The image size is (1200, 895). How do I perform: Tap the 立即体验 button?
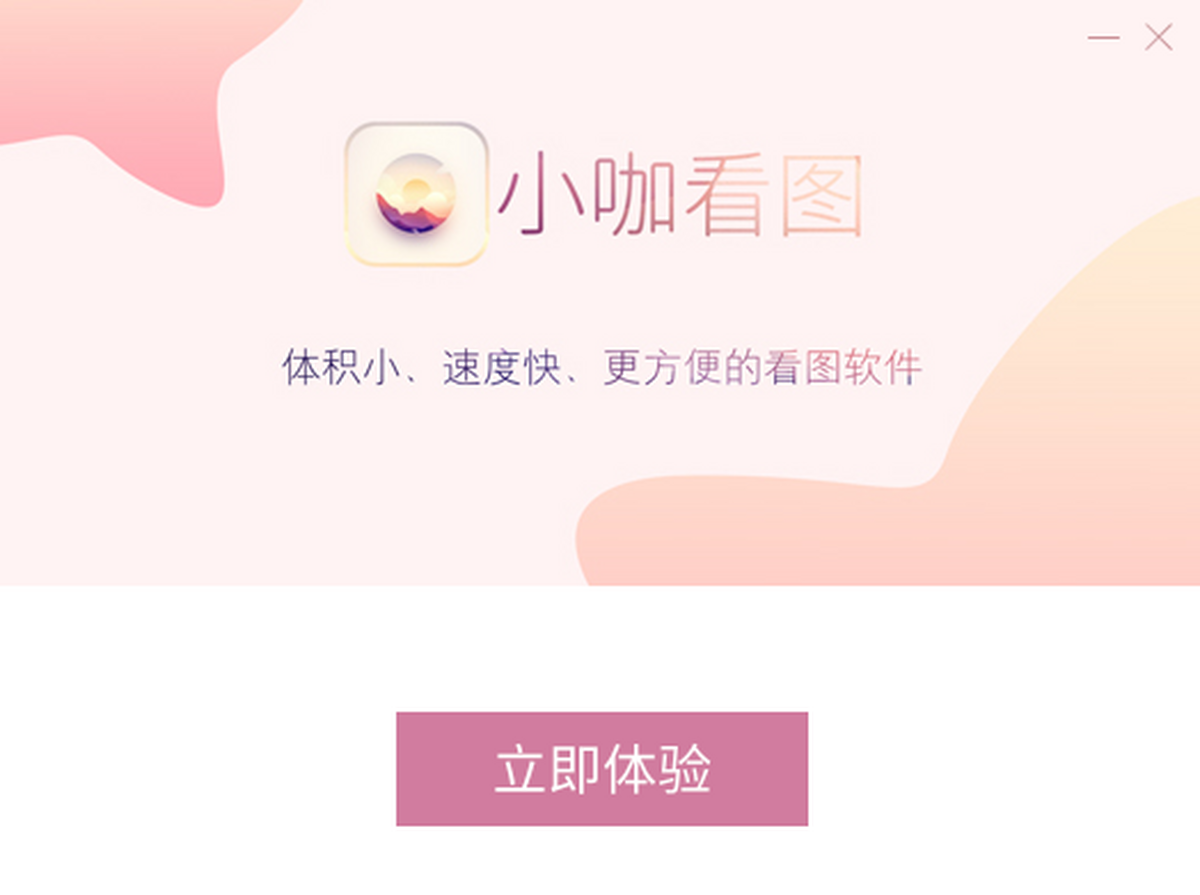pos(601,769)
